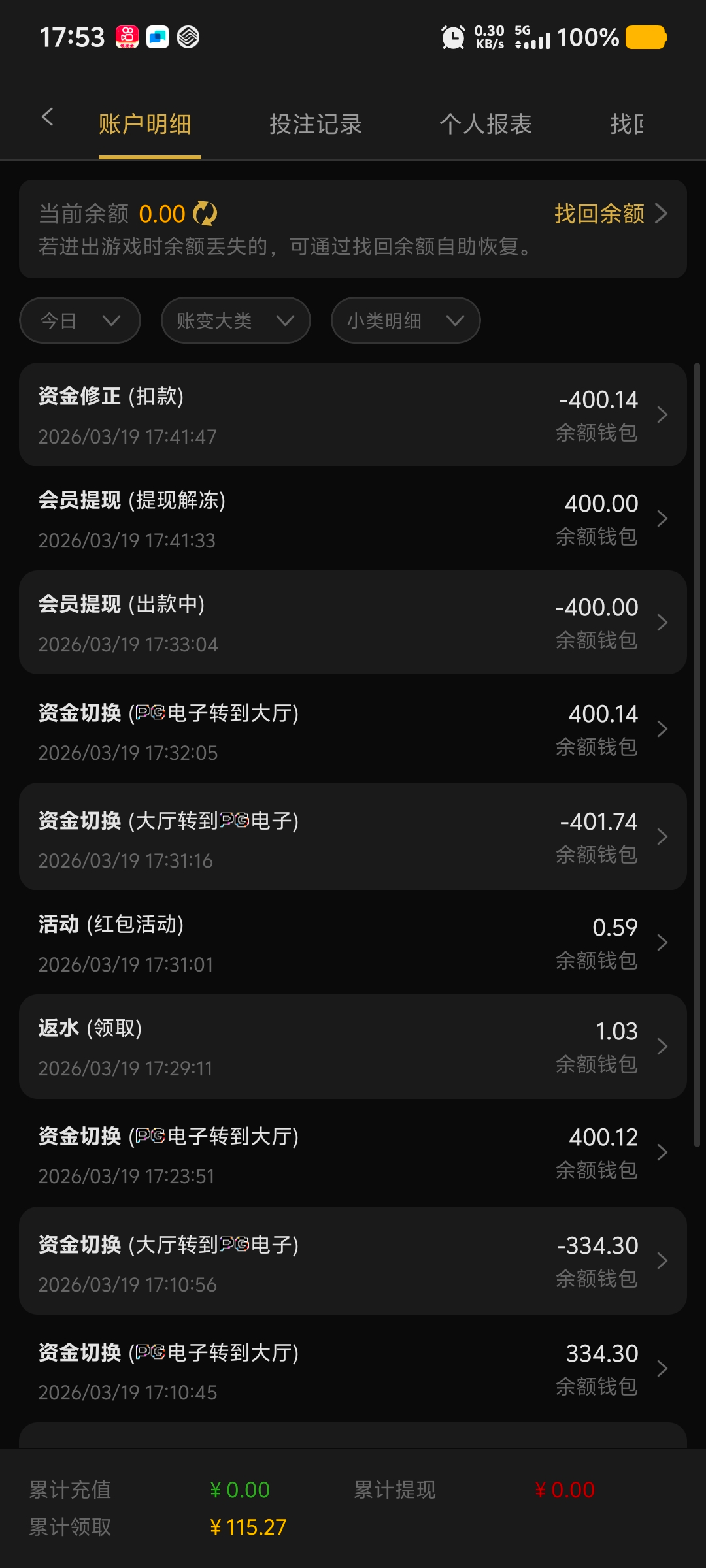The width and height of the screenshot is (706, 1568).
Task: Open 找回余额 link
Action: [611, 214]
